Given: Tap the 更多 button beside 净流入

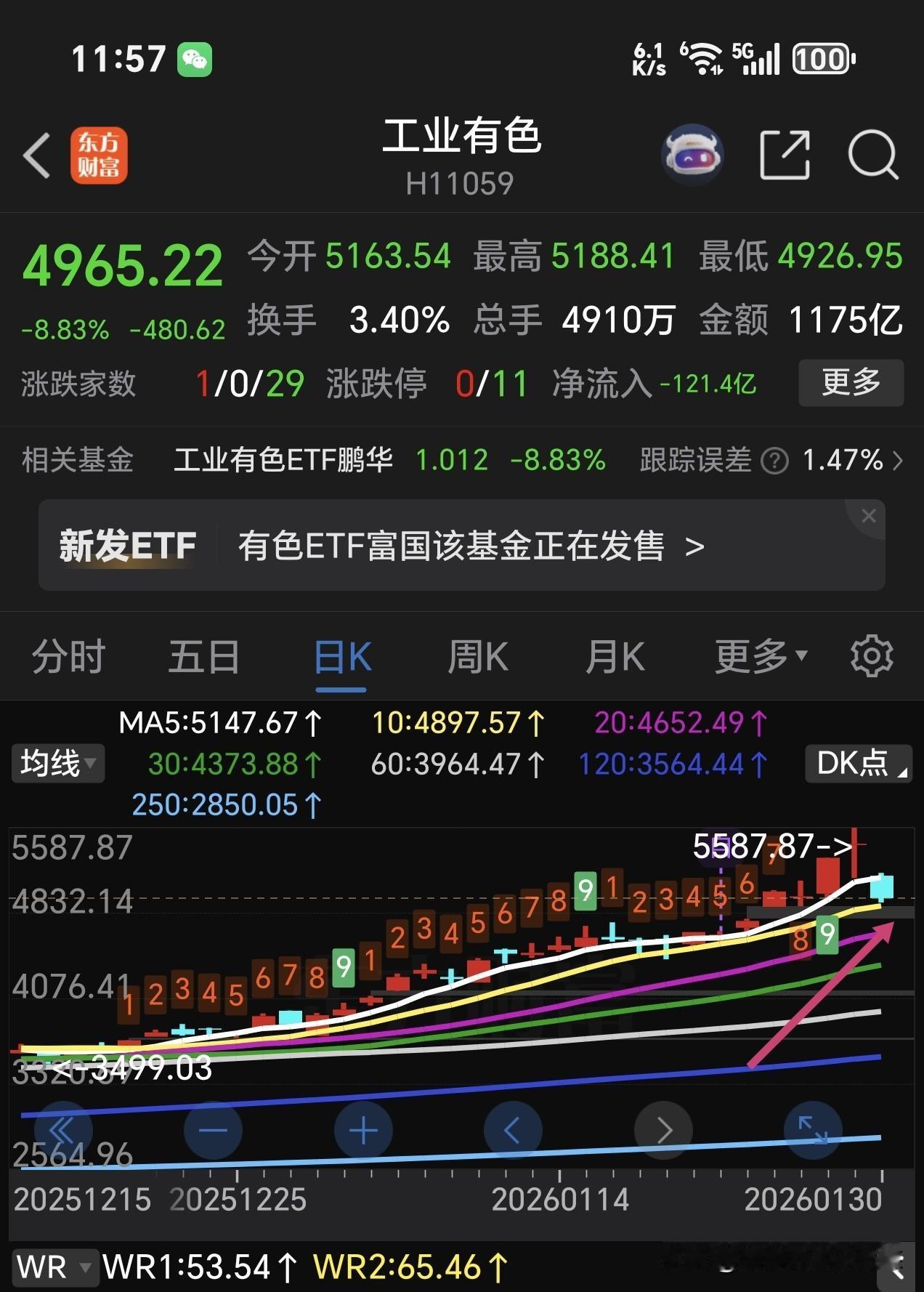Looking at the screenshot, I should [x=850, y=383].
